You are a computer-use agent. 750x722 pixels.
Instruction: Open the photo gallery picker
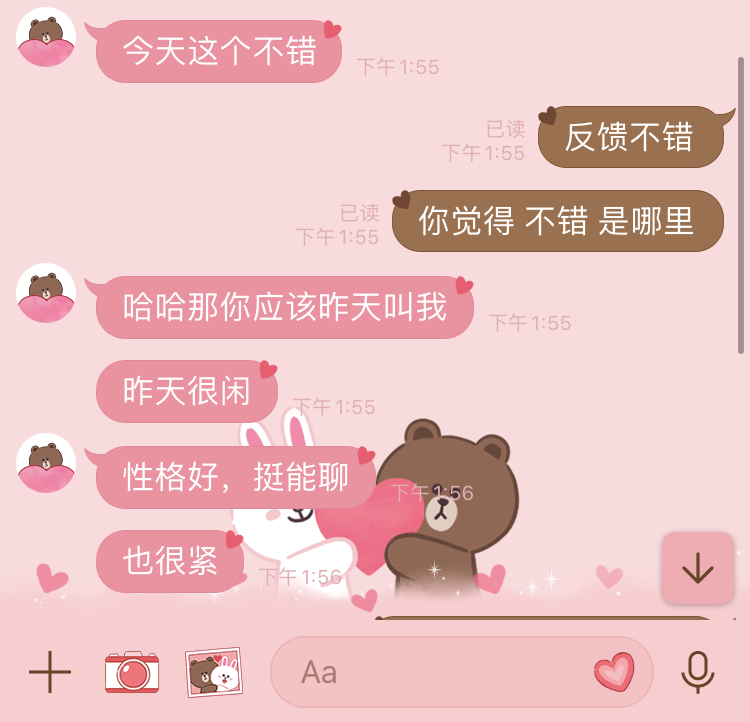213,672
